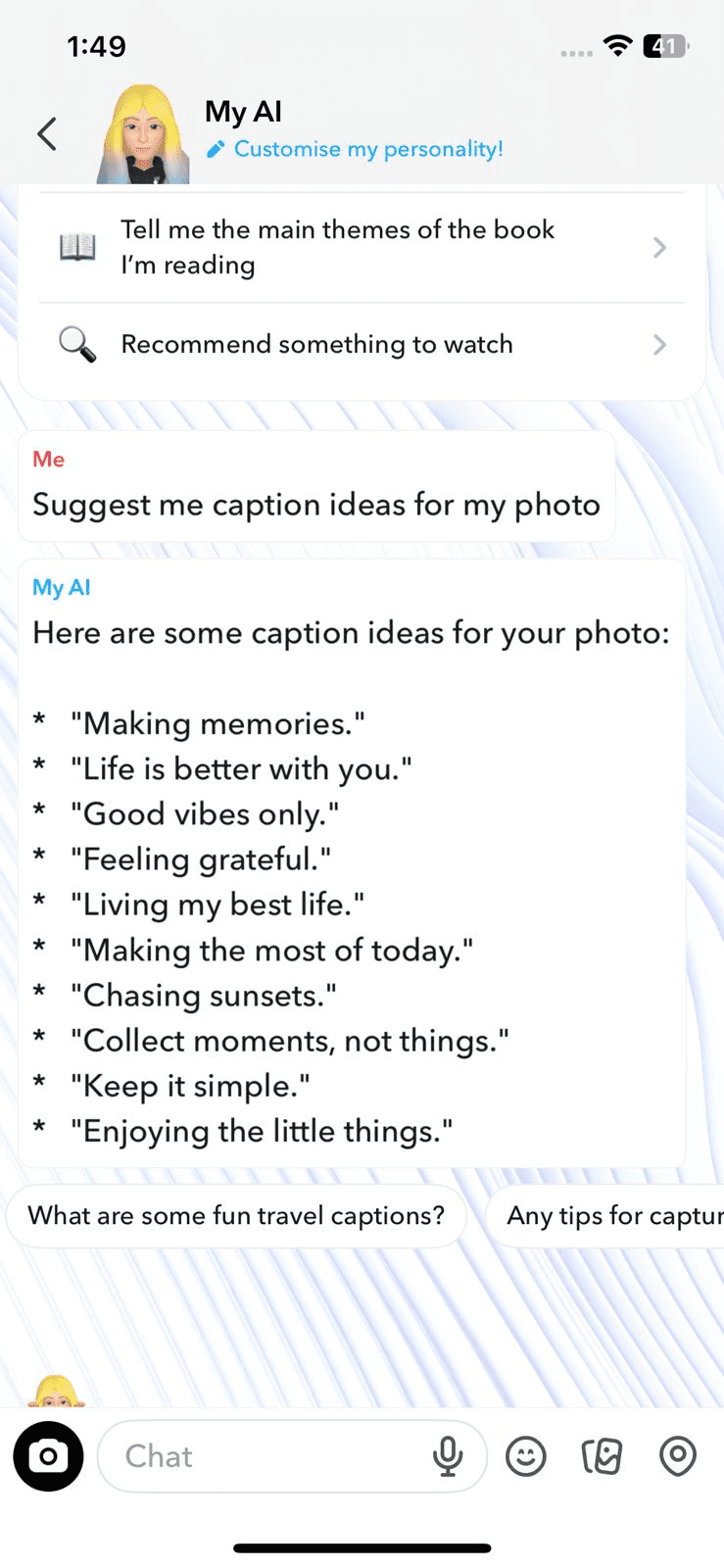The image size is (724, 1568).
Task: Expand the book themes suggestion via its chevron
Action: [658, 247]
